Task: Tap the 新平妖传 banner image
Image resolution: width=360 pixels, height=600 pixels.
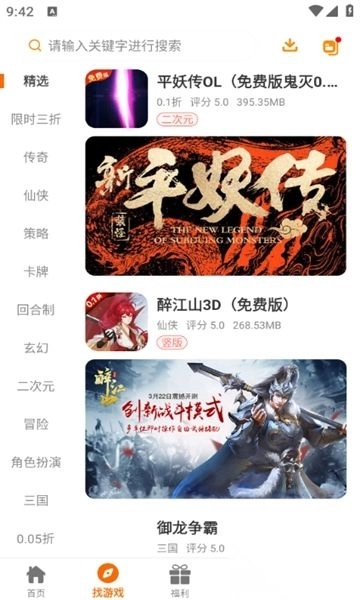Action: (216, 206)
